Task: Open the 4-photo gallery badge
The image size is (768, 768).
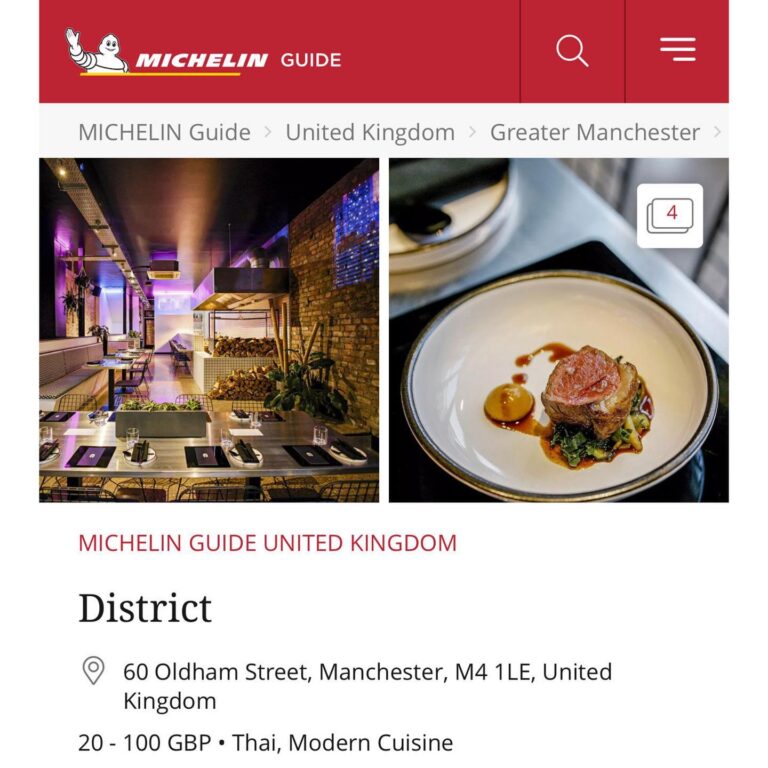Action: coord(670,215)
